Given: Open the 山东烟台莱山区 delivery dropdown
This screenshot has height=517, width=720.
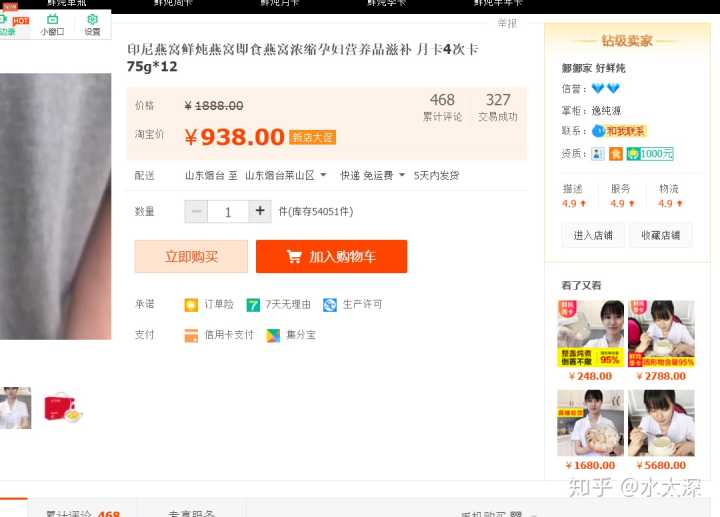Looking at the screenshot, I should click(x=285, y=175).
